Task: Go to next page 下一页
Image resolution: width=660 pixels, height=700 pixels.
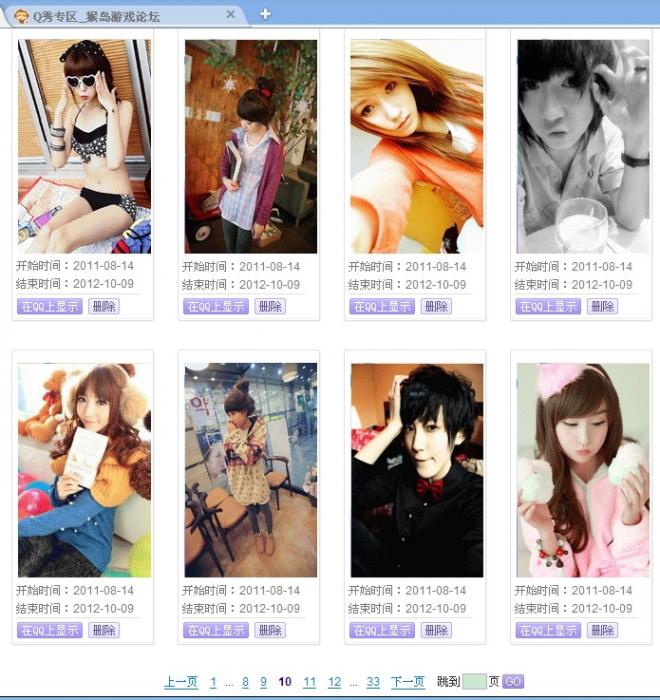Action: tap(407, 682)
